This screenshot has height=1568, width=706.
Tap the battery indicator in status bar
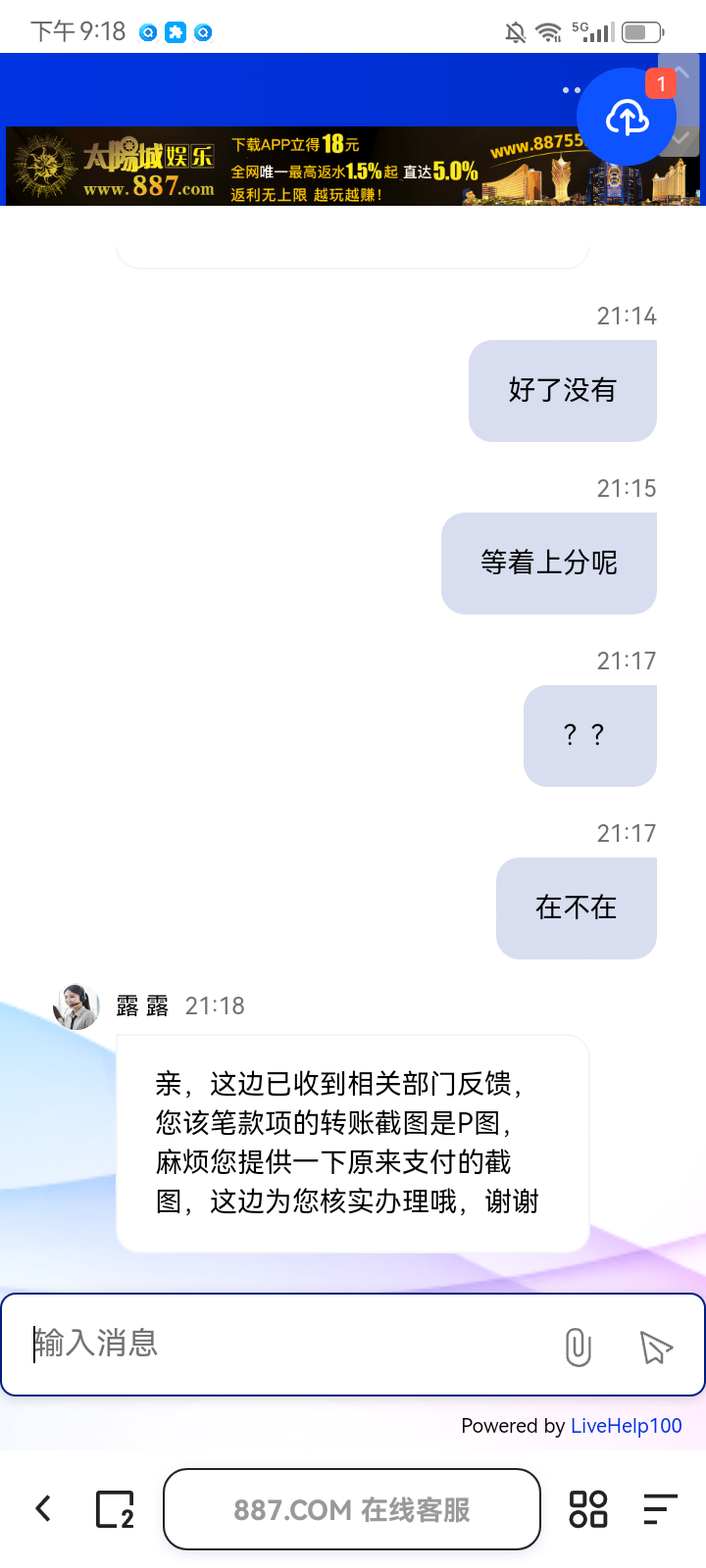coord(639,30)
